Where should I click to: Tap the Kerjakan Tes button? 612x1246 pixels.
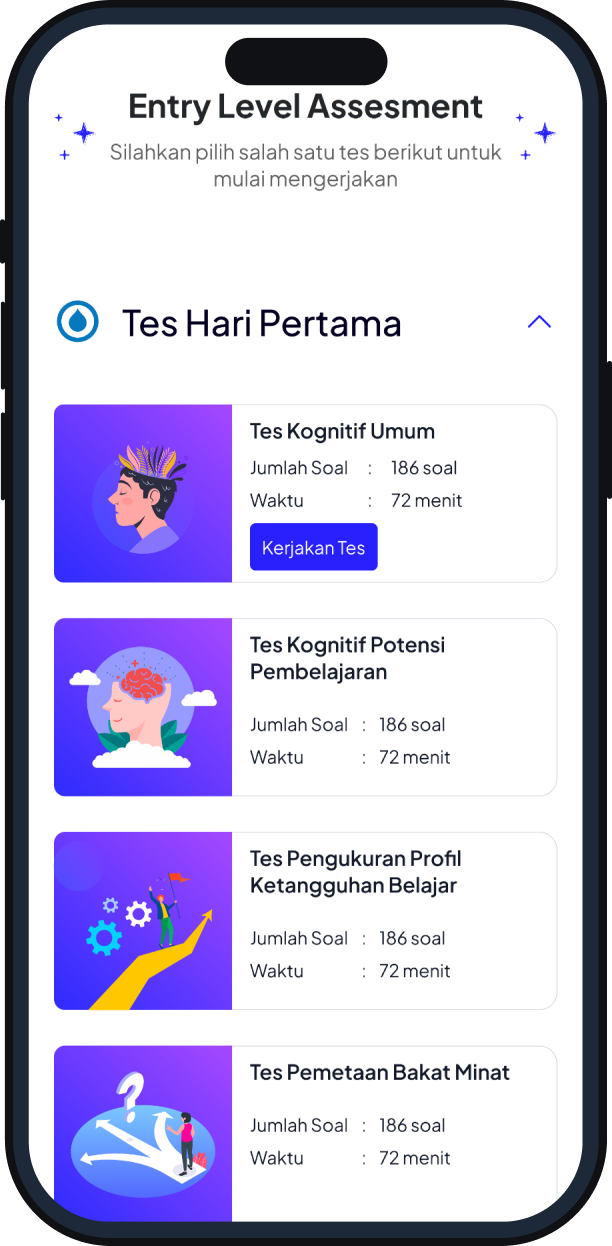(313, 547)
